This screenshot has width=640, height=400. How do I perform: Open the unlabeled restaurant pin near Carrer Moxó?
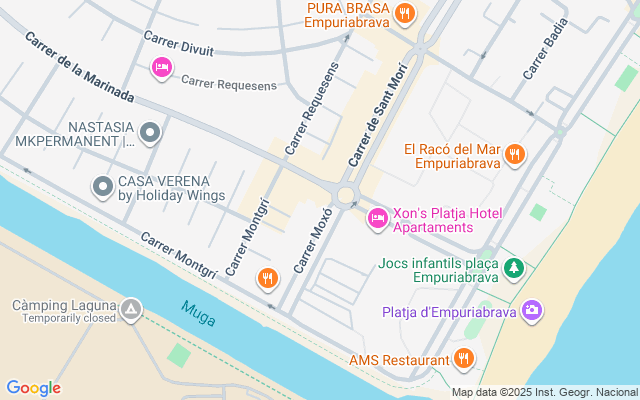pyautogui.click(x=266, y=278)
